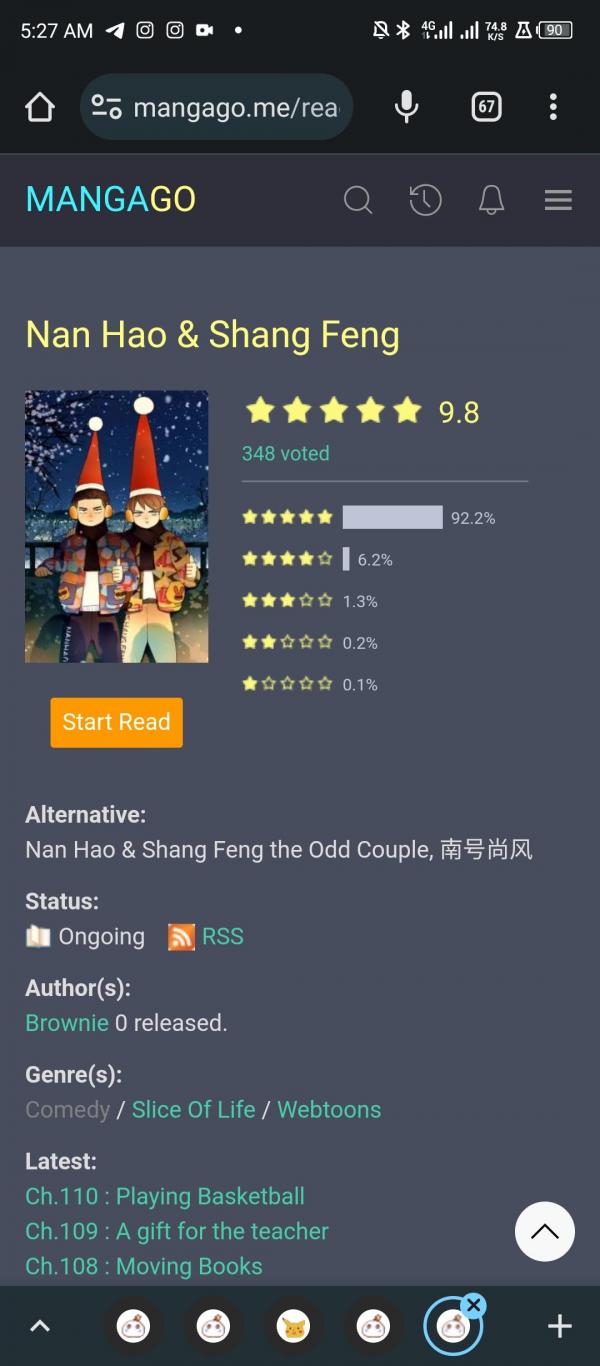Open the reading history clock icon
600x1366 pixels.
[x=425, y=200]
